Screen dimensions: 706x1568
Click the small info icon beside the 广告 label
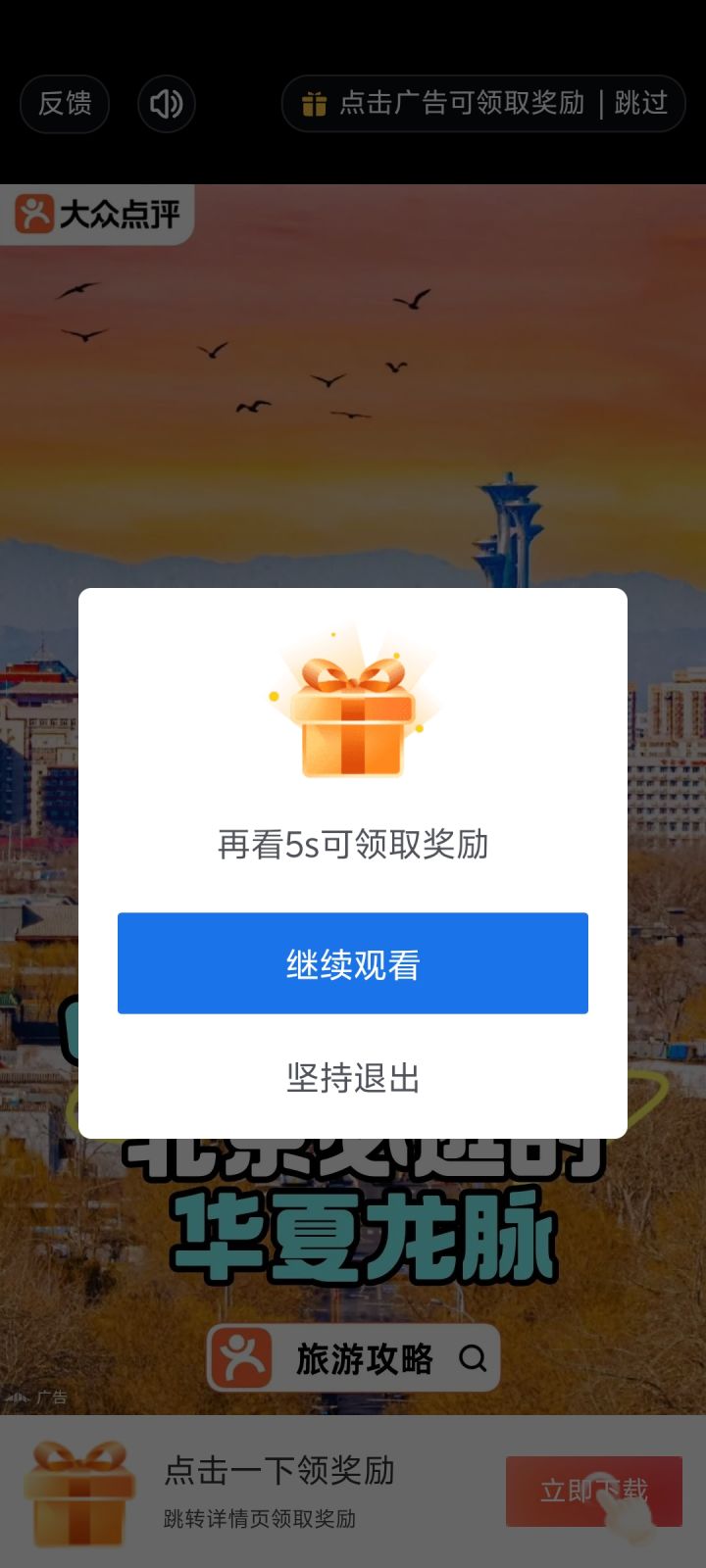pos(18,1397)
